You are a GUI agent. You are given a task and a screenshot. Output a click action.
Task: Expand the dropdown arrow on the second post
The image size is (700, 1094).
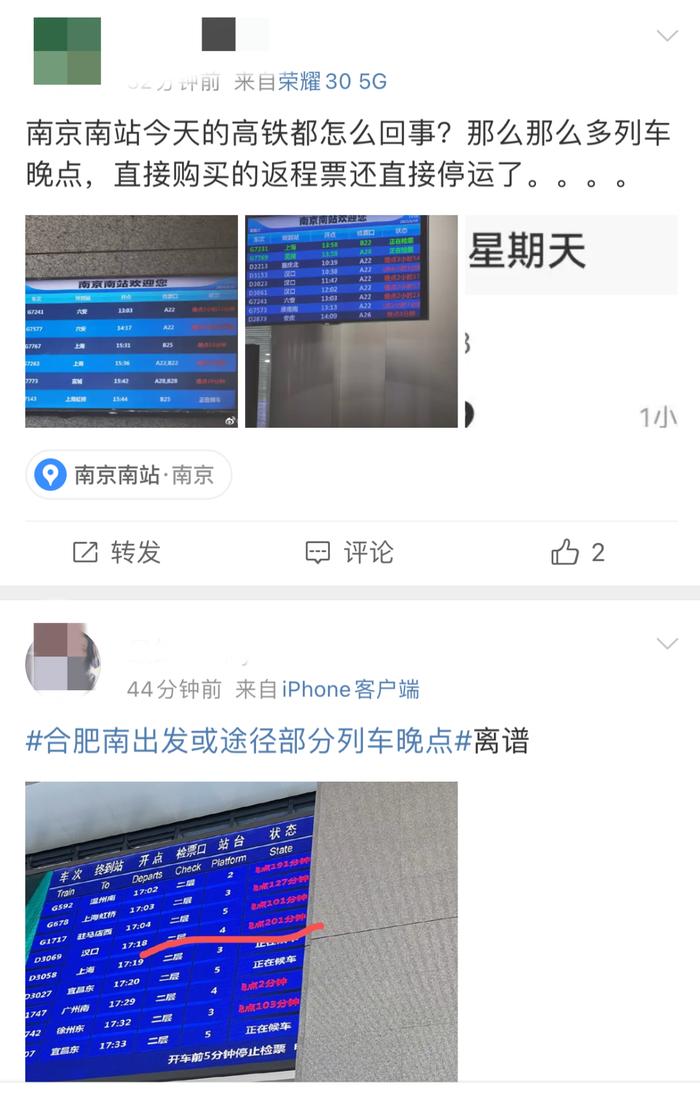tap(667, 643)
